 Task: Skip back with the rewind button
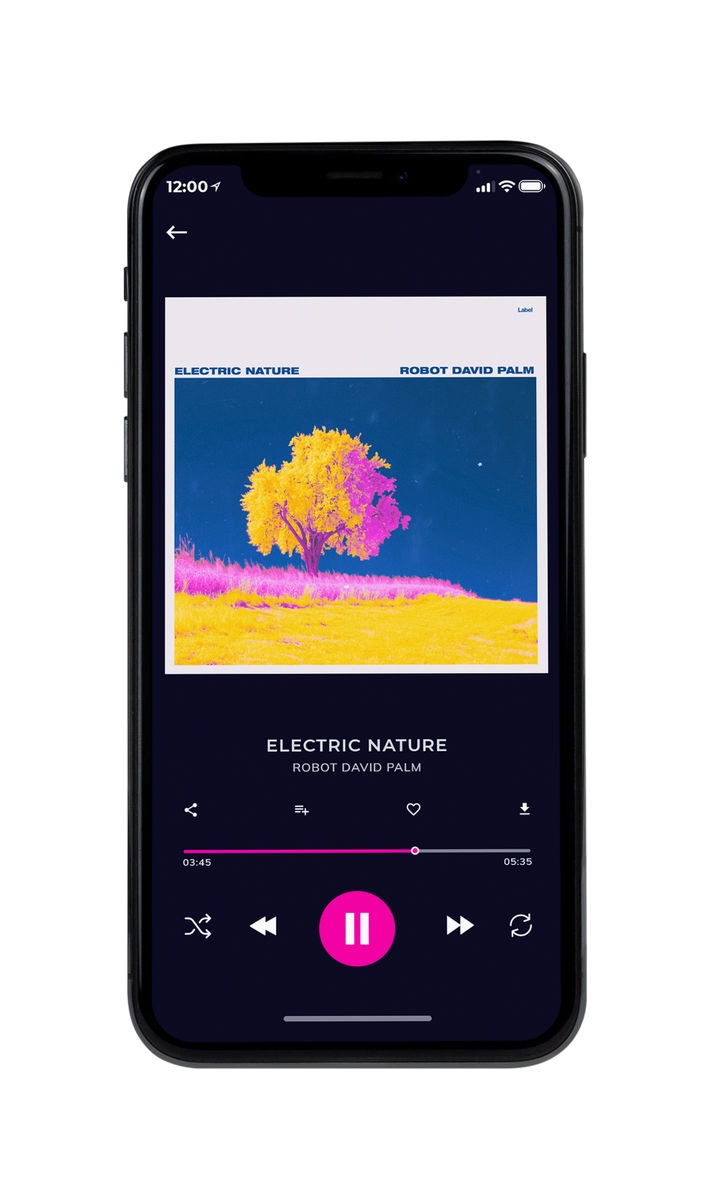click(263, 927)
